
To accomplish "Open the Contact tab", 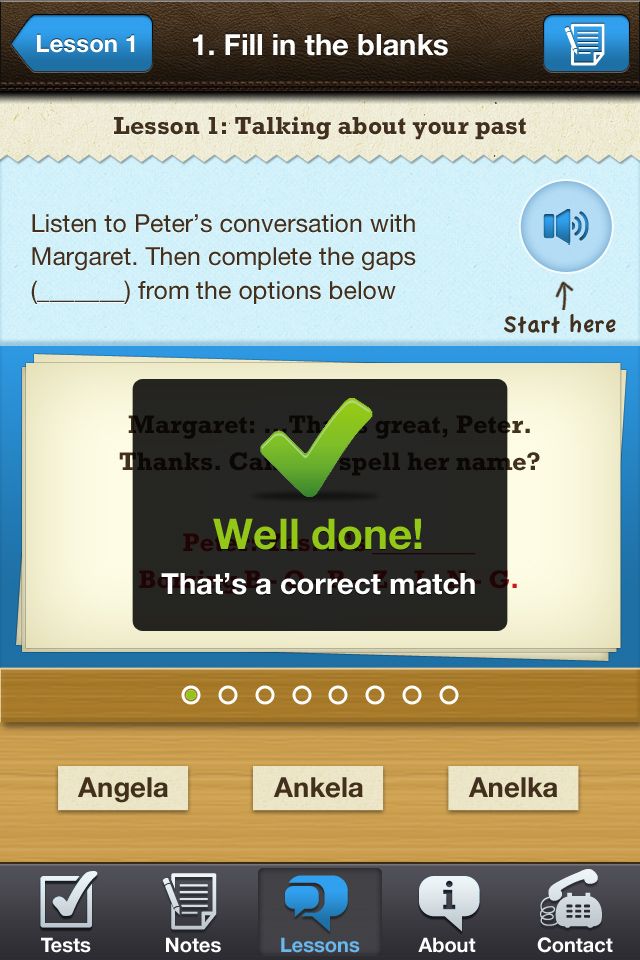I will [x=574, y=912].
